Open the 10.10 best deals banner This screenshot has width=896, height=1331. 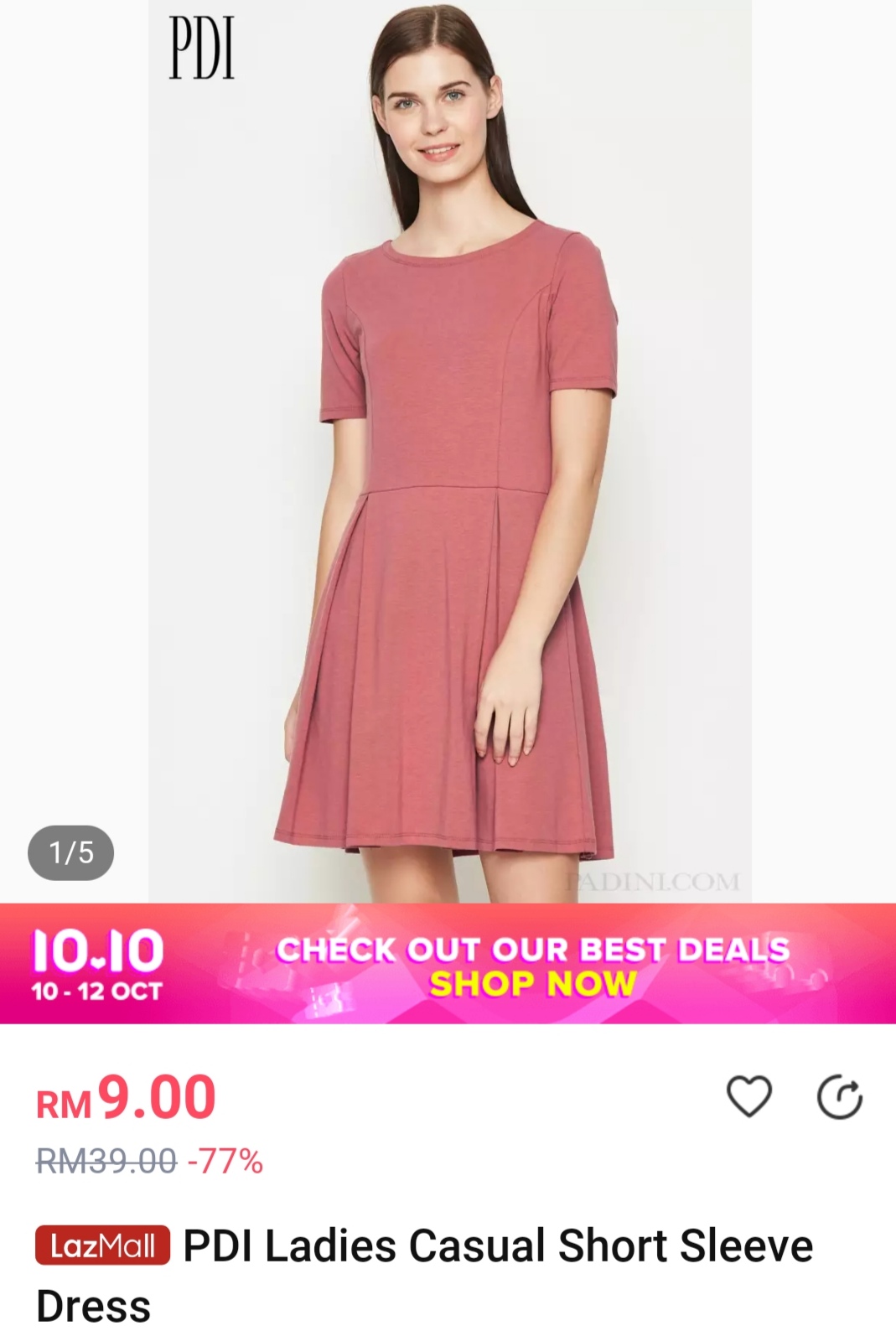tap(448, 965)
